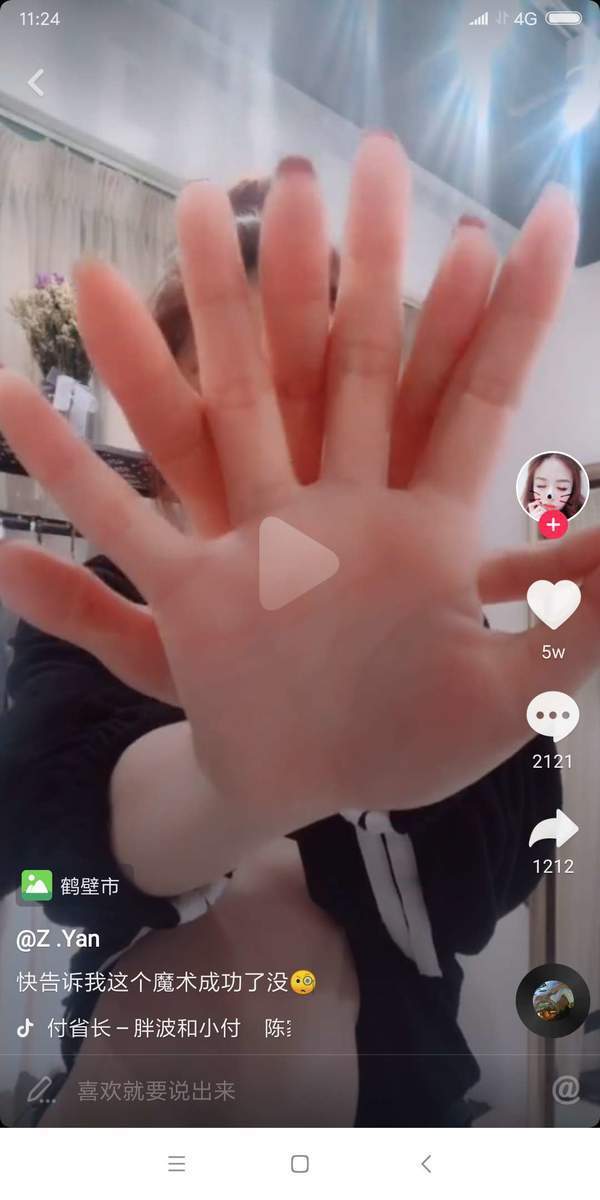Play the paused video

coord(298,563)
